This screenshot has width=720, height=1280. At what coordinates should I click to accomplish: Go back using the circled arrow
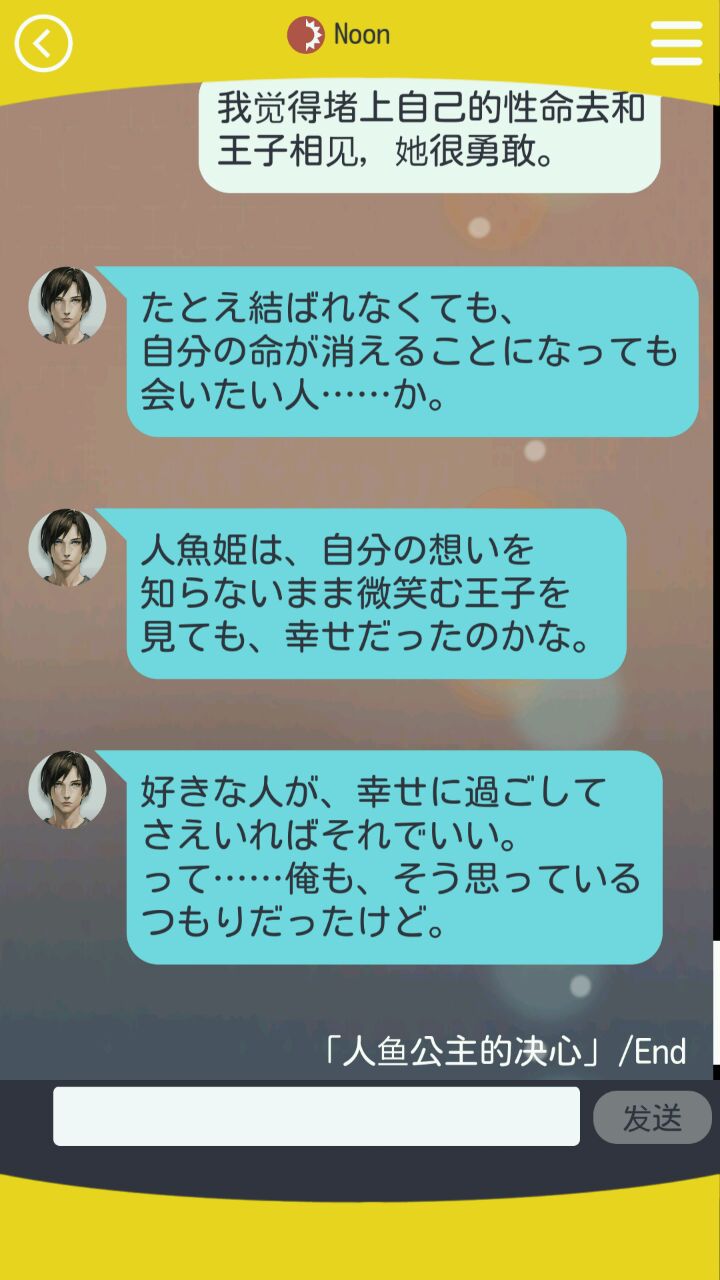[x=43, y=43]
